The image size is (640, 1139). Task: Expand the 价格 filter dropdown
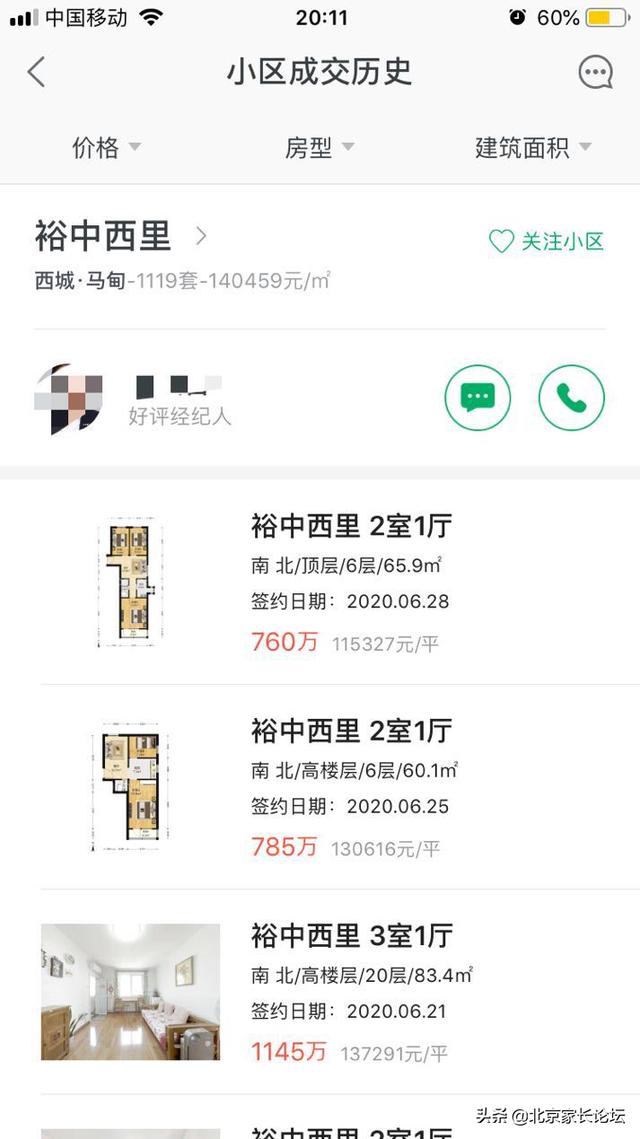(x=106, y=148)
